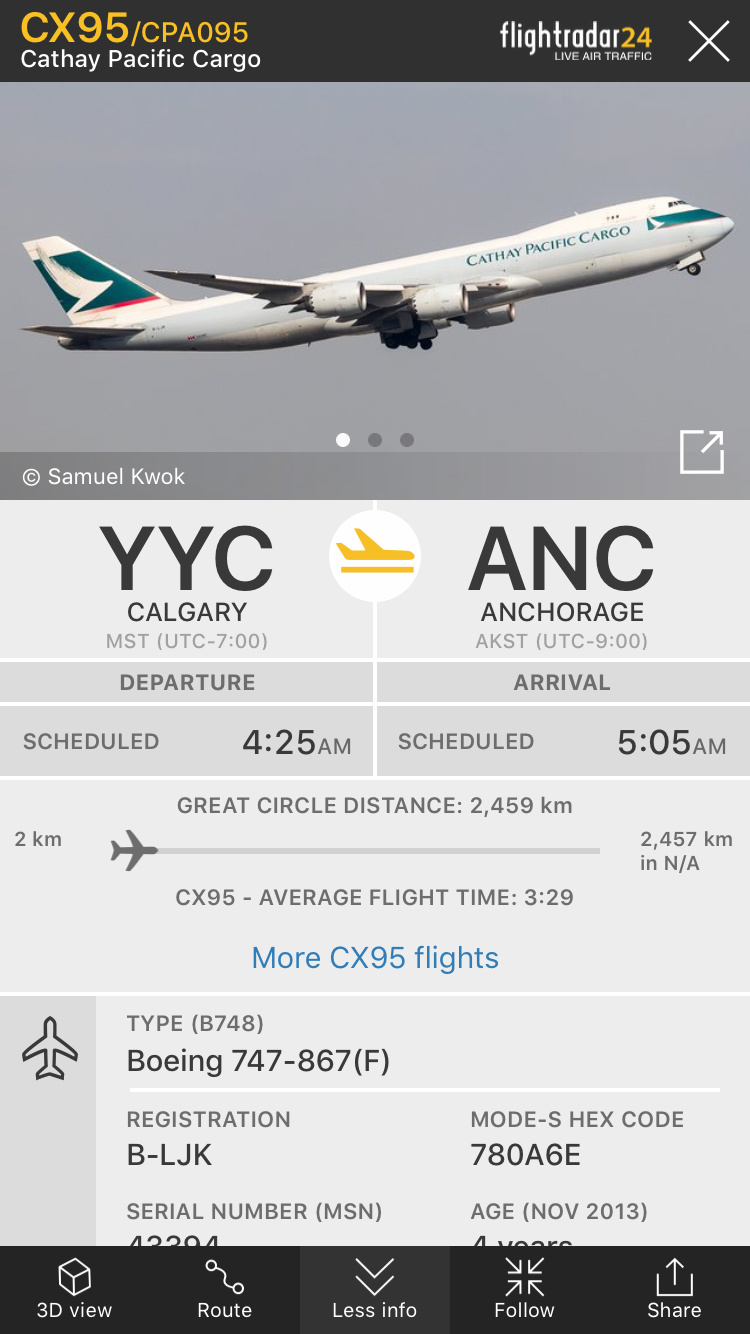Open Calgary YYC departure airport details

point(187,580)
